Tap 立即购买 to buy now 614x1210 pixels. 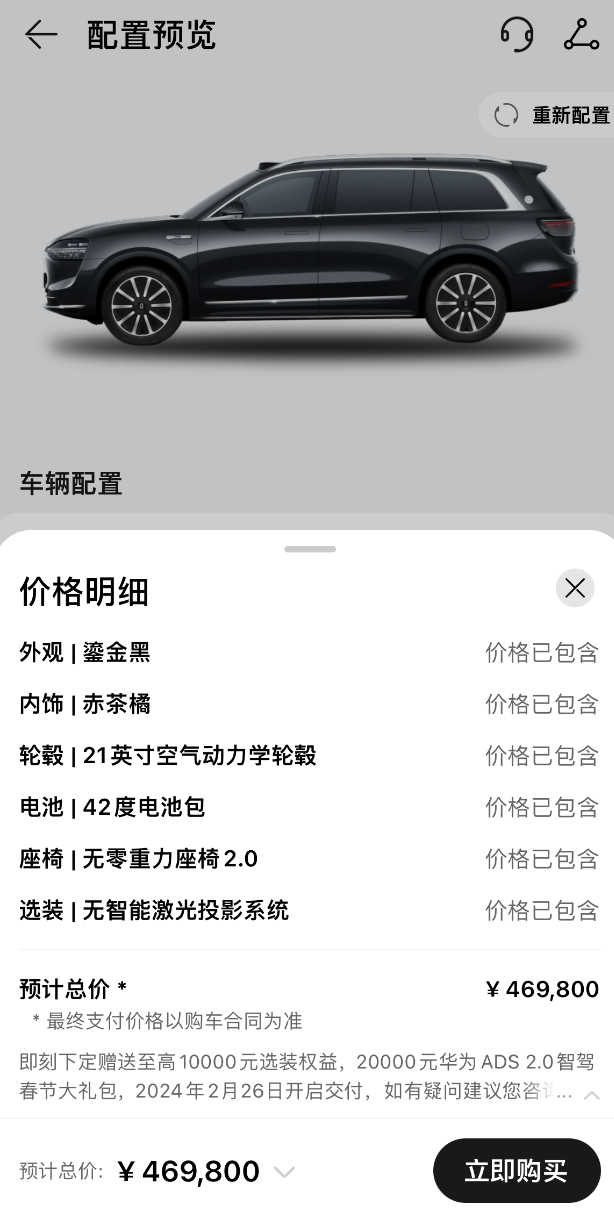[x=516, y=1171]
